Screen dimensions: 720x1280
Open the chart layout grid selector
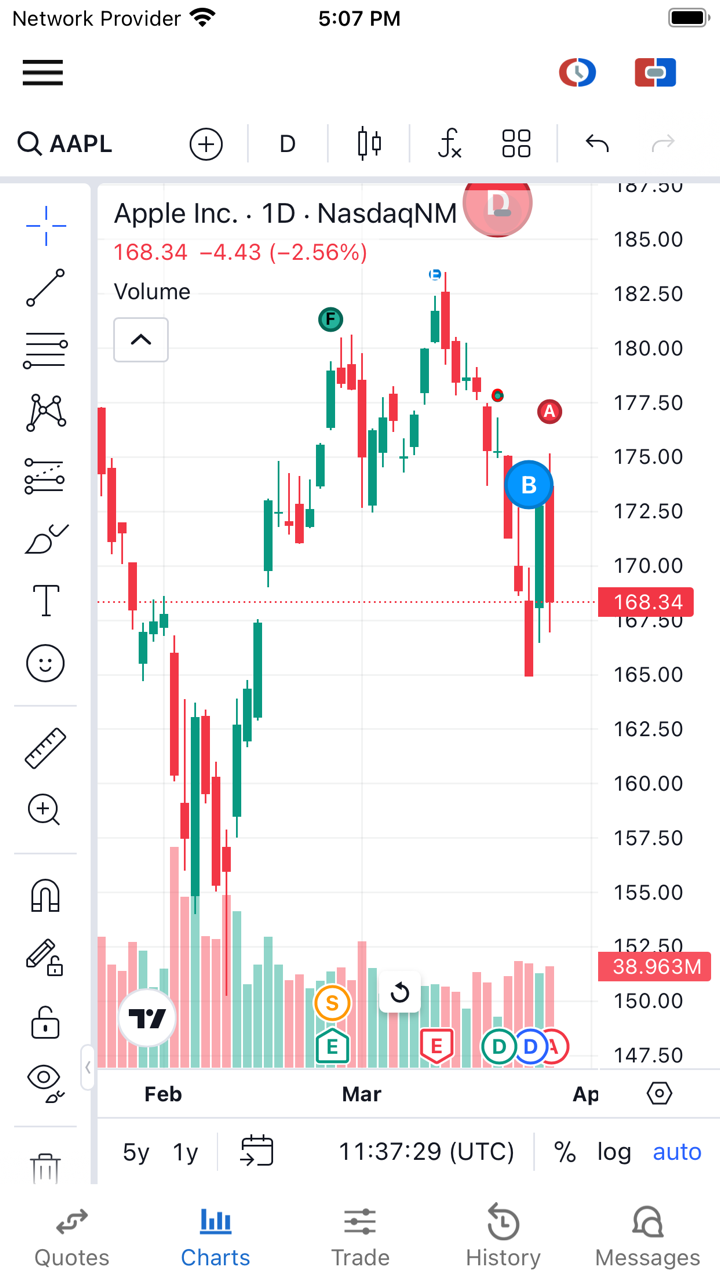516,144
